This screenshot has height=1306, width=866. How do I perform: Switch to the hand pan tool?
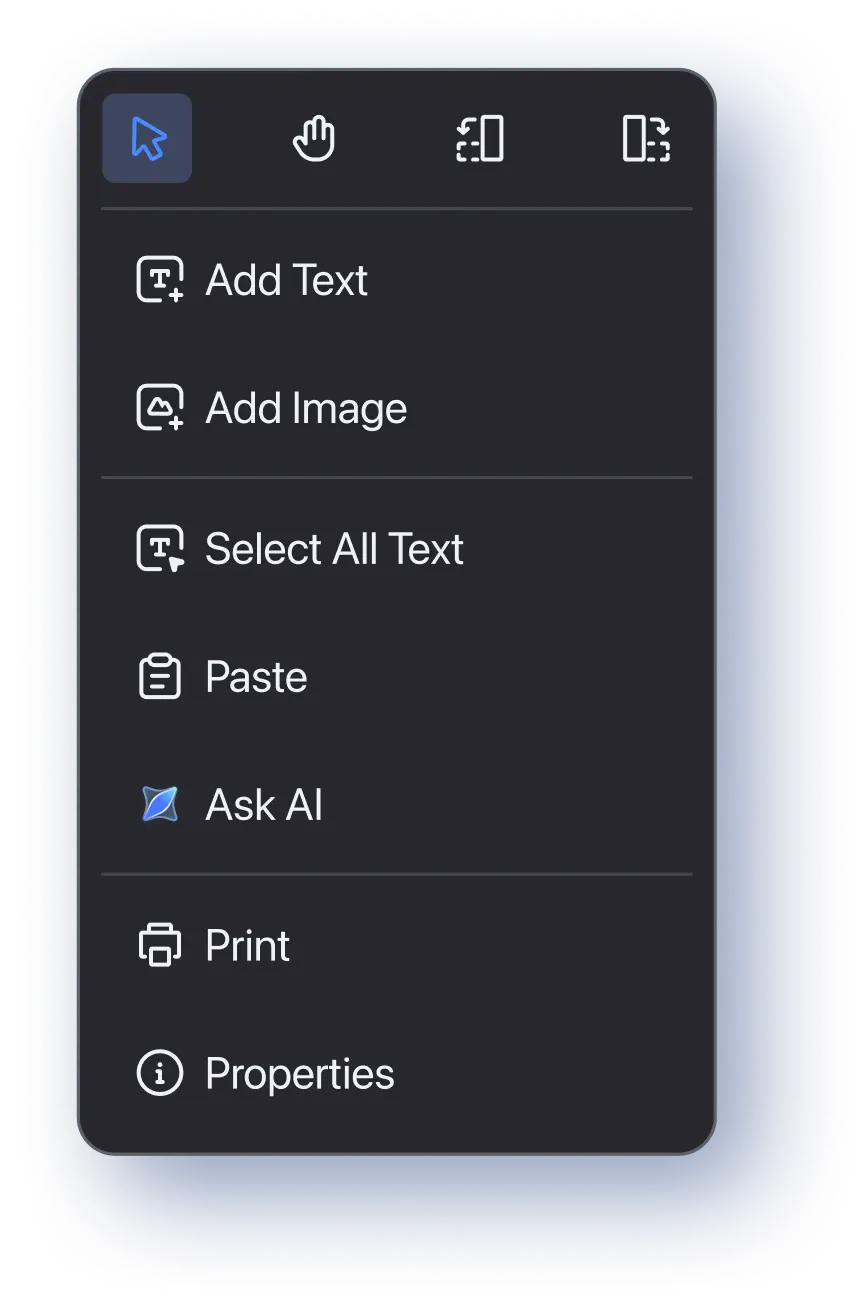point(314,139)
